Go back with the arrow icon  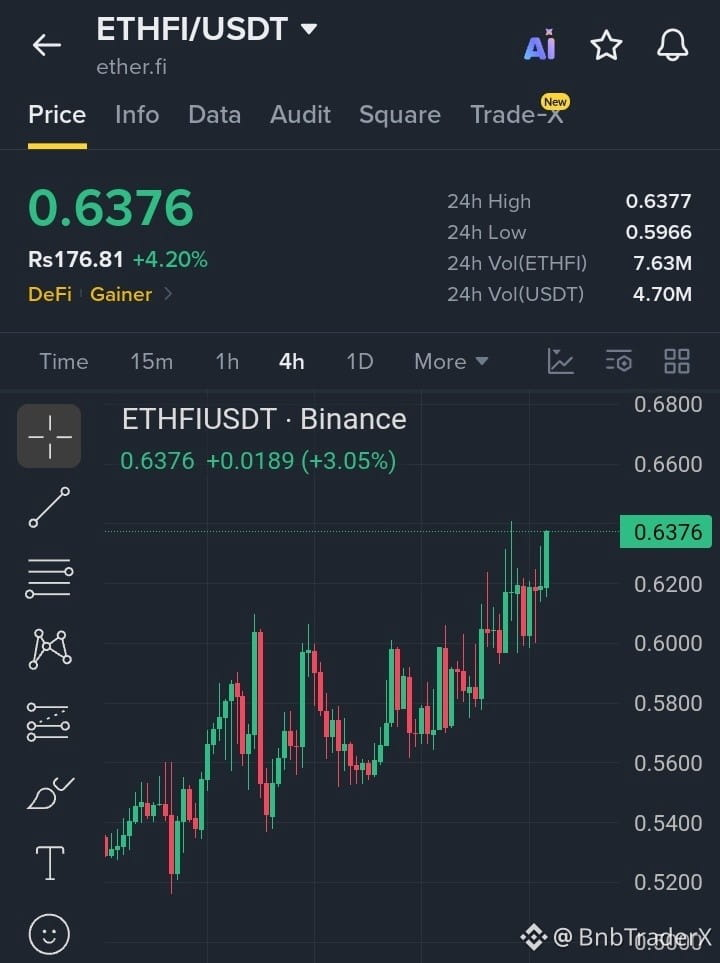(47, 45)
